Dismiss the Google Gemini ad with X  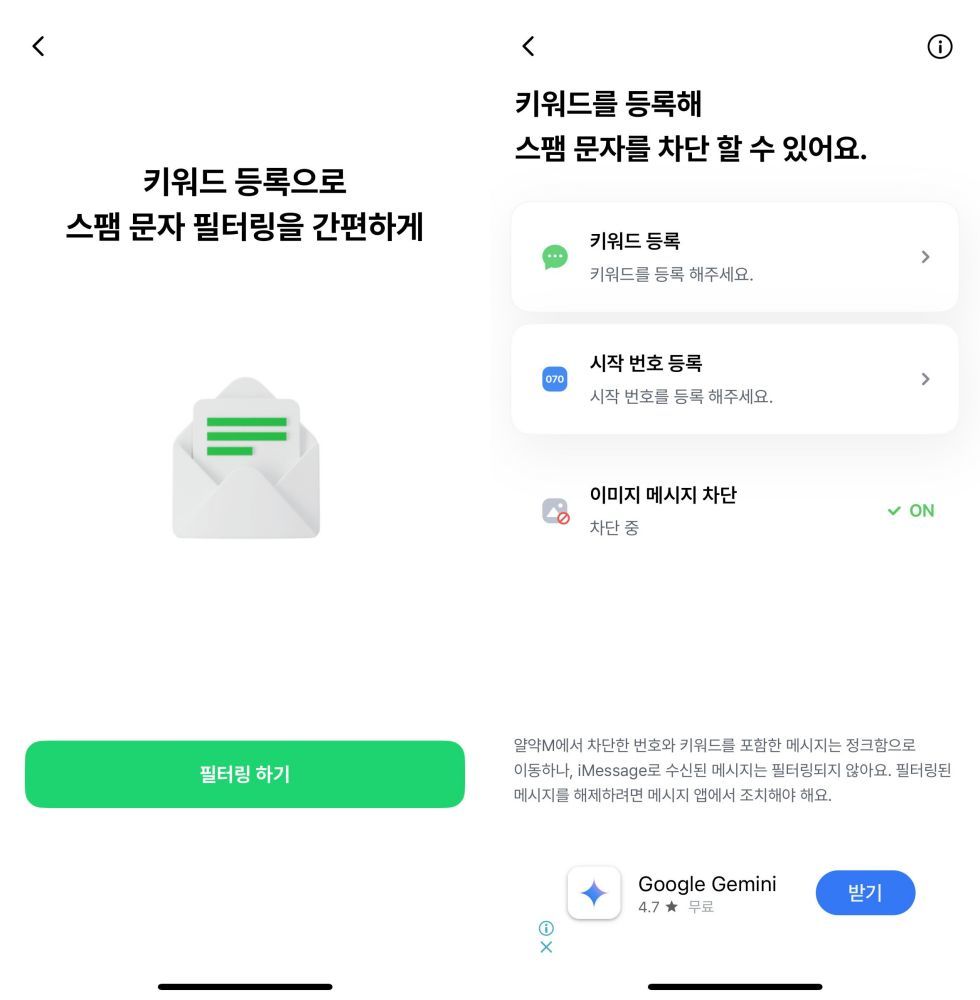coord(546,947)
